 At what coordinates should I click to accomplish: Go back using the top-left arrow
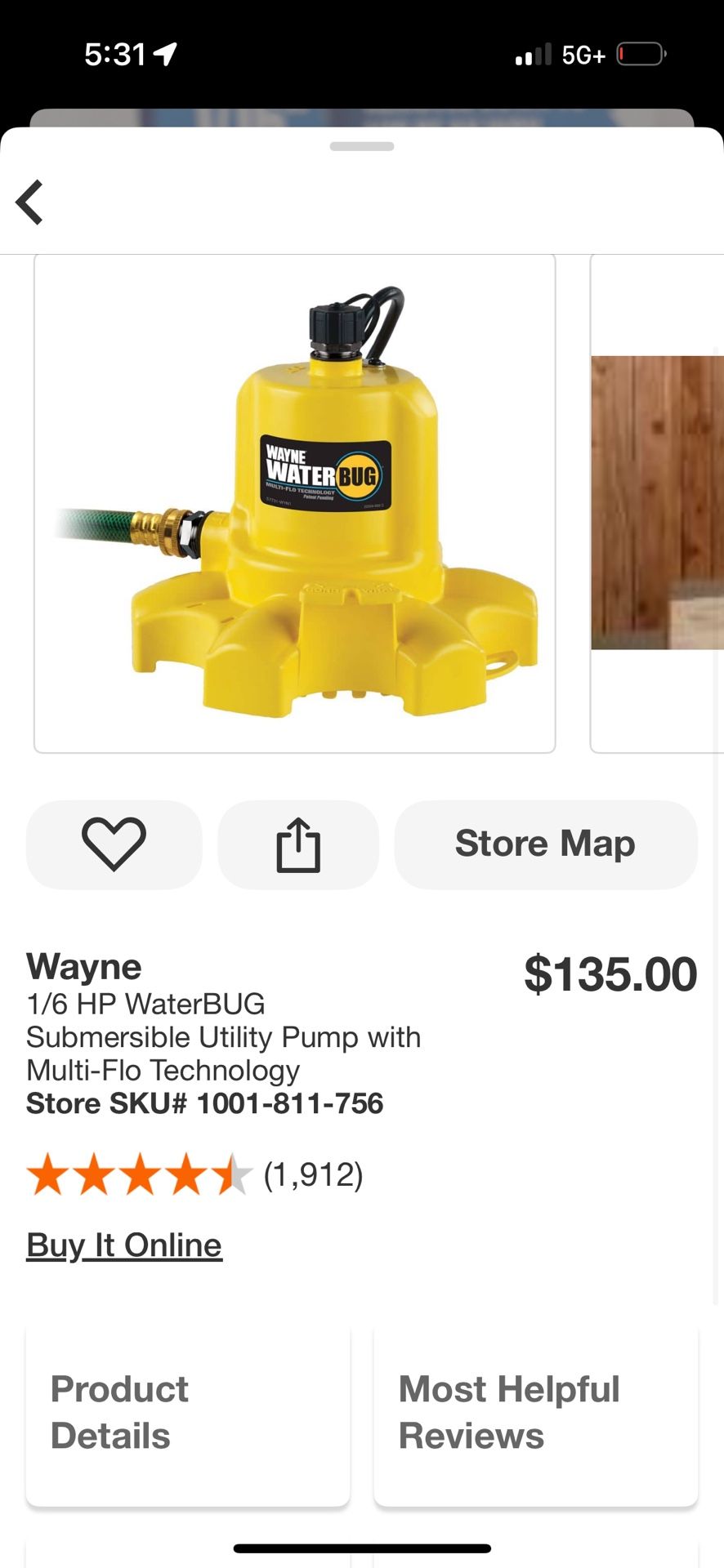(30, 202)
